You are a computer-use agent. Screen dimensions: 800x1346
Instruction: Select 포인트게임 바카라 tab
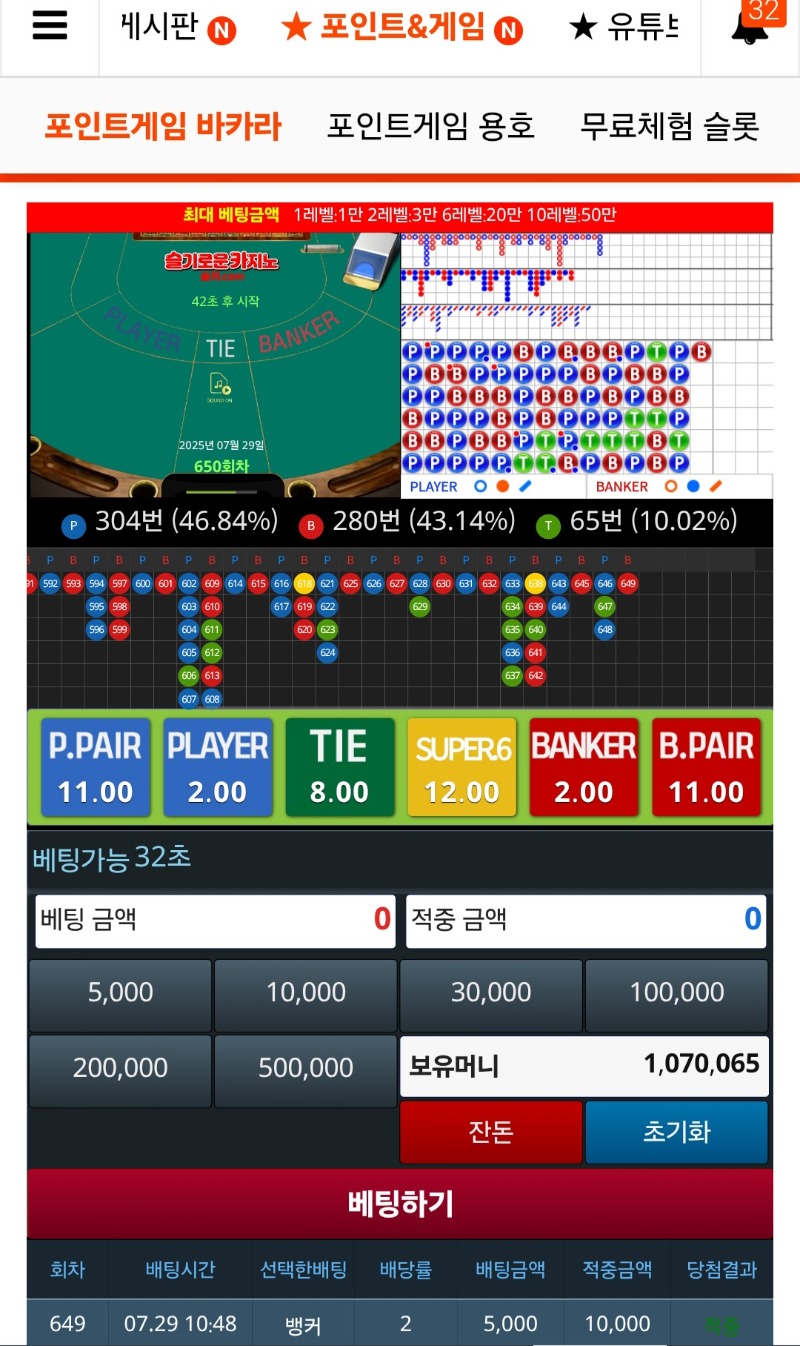pos(163,127)
